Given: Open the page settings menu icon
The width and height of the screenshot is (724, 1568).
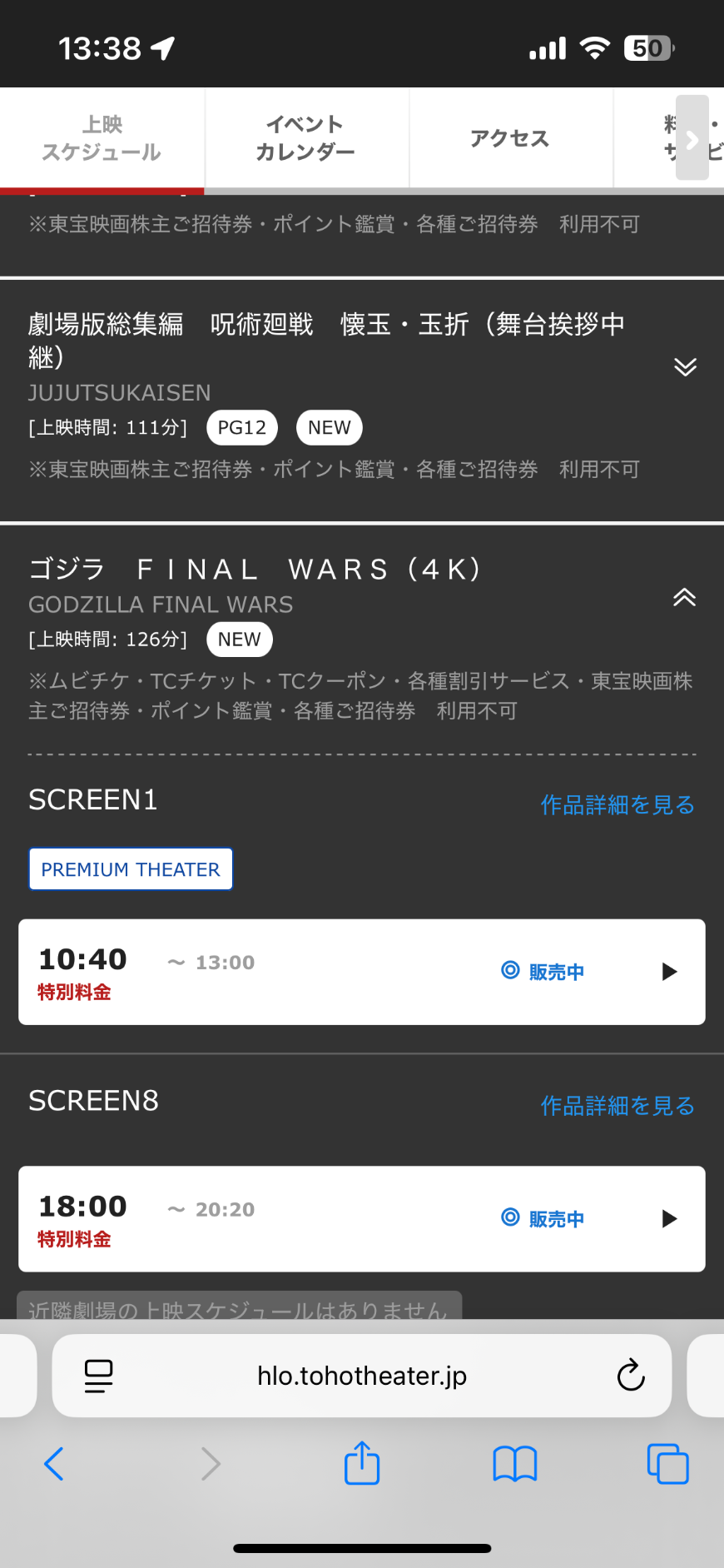Looking at the screenshot, I should tap(99, 1376).
